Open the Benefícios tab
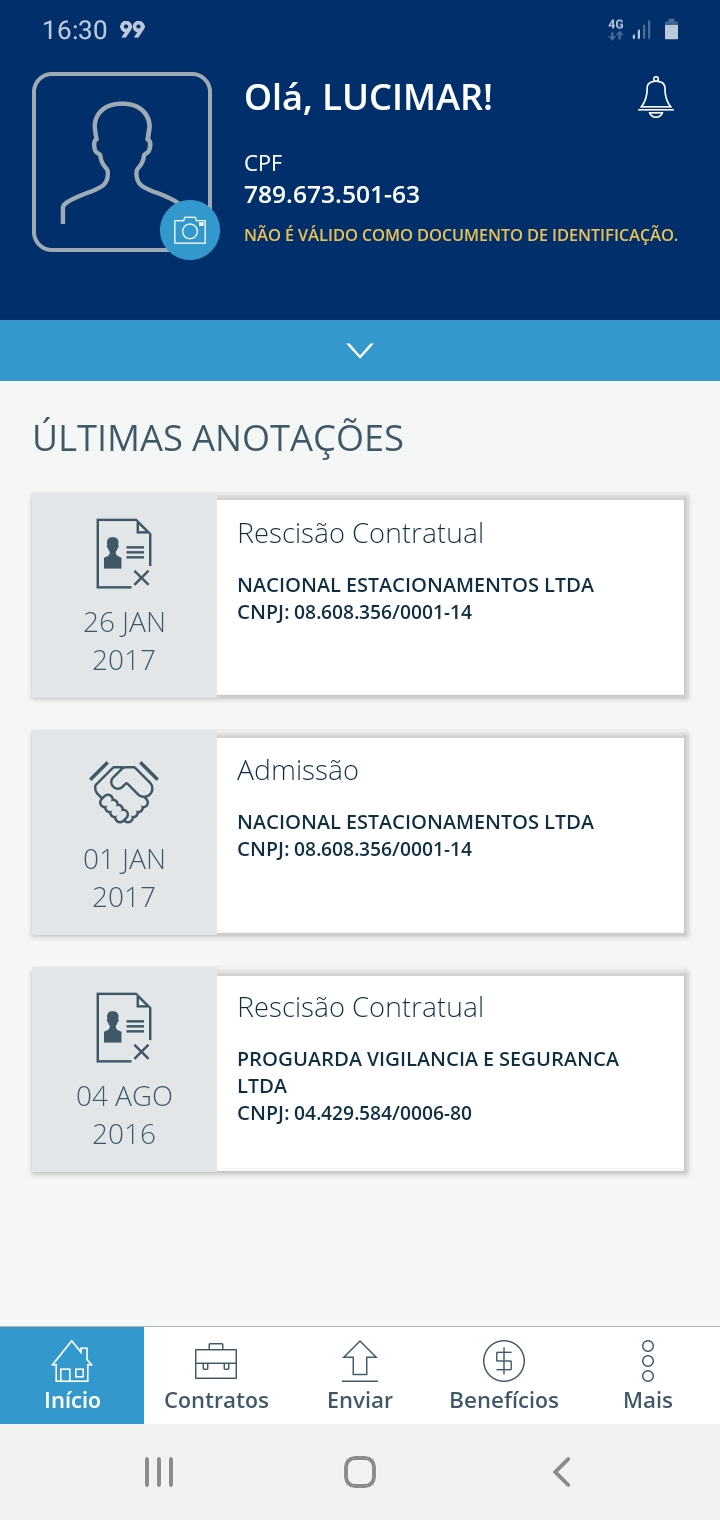720x1520 pixels. [x=504, y=1375]
